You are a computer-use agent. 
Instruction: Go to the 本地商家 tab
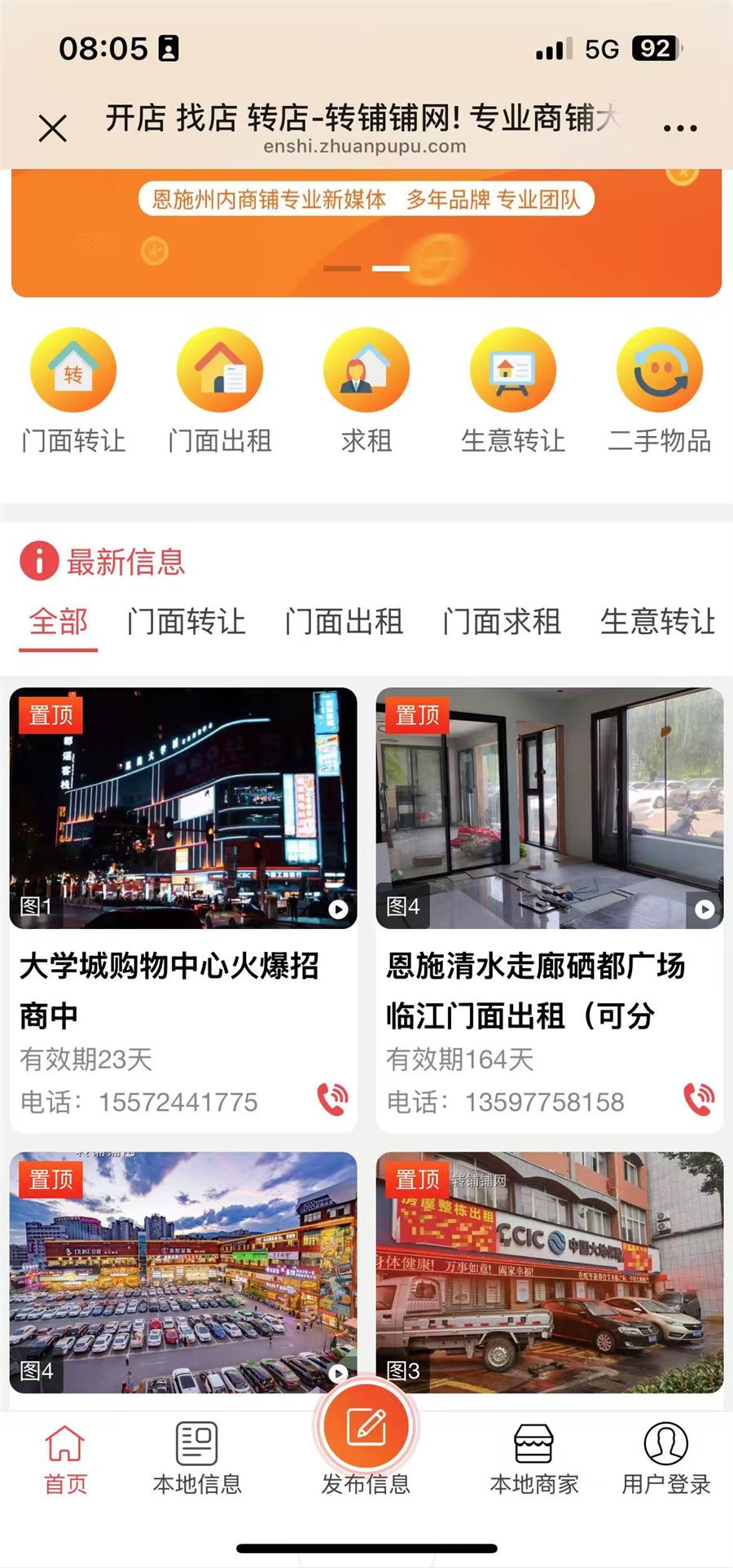click(534, 1460)
